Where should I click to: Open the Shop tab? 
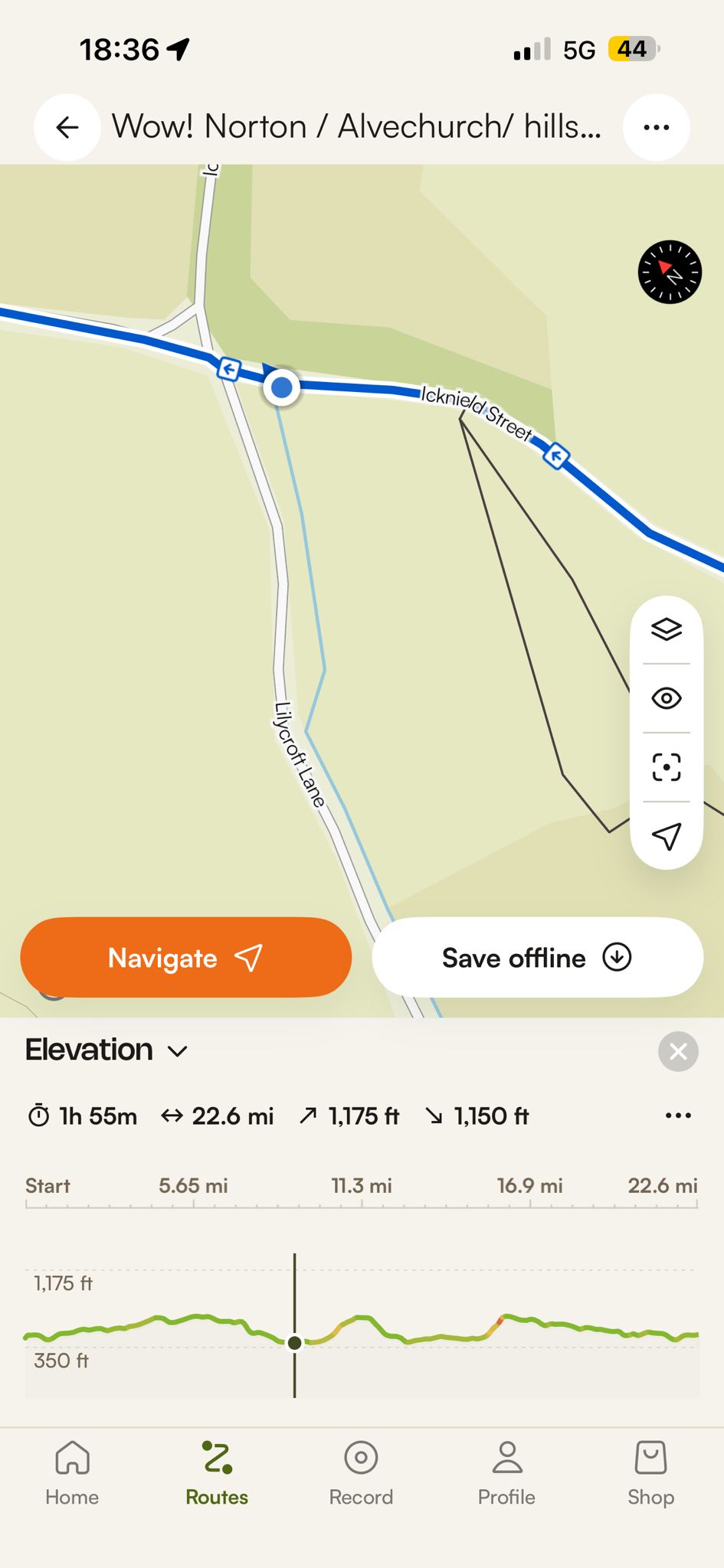(650, 1474)
